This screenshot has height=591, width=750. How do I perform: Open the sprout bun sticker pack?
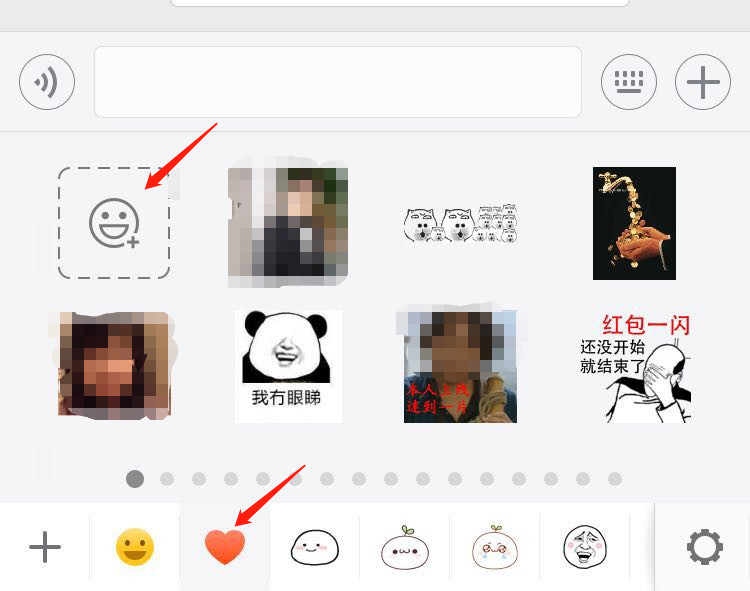(405, 547)
